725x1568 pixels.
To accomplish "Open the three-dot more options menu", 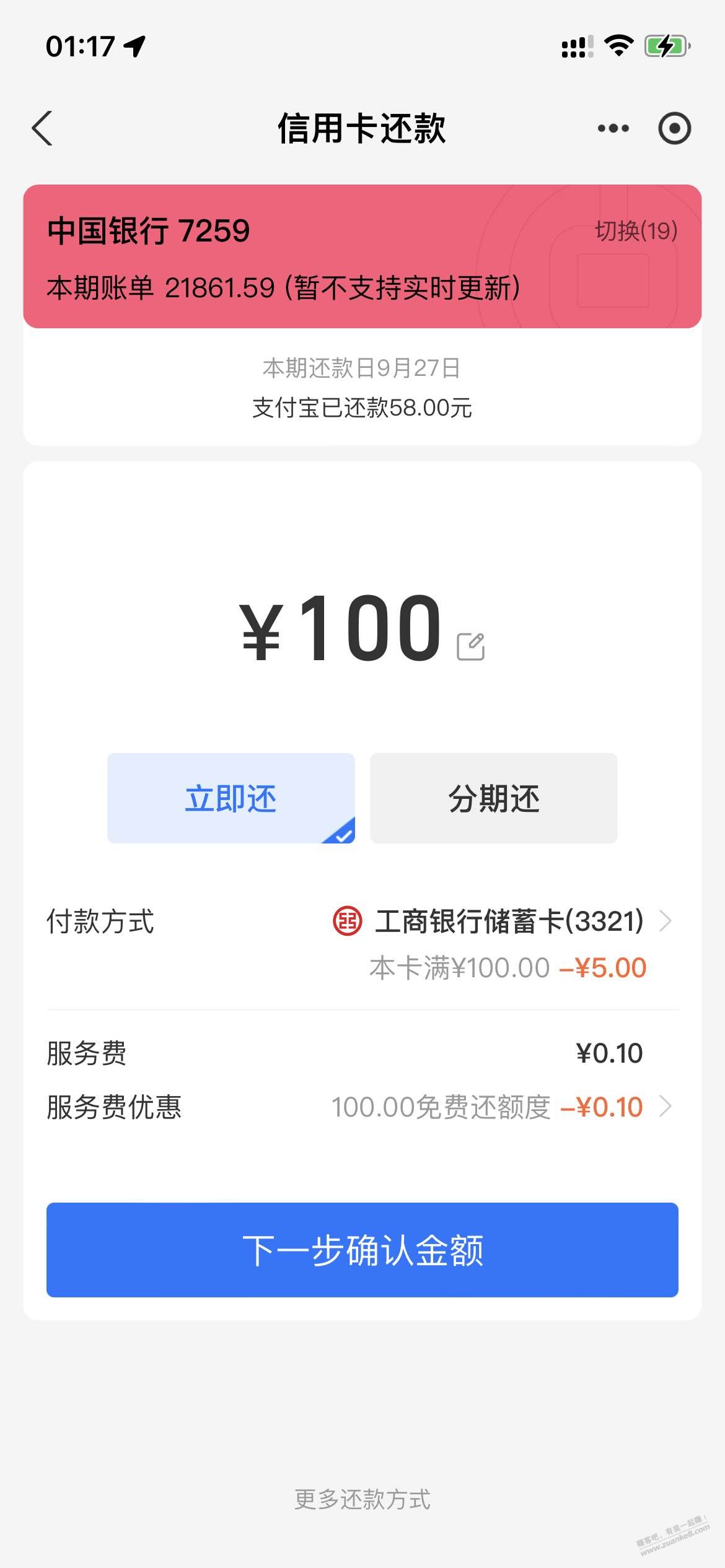I will click(613, 129).
